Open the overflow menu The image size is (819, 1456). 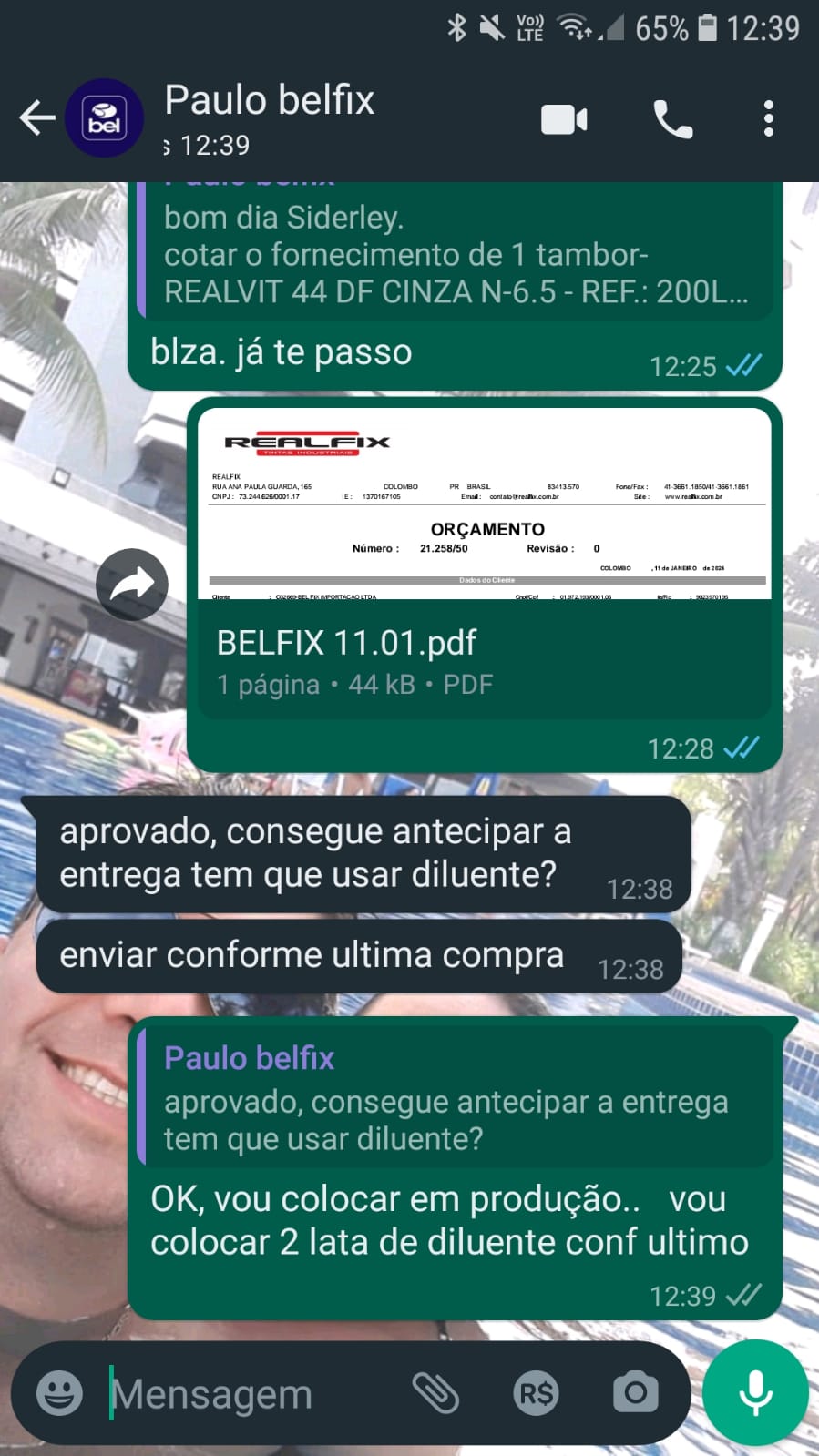(768, 119)
